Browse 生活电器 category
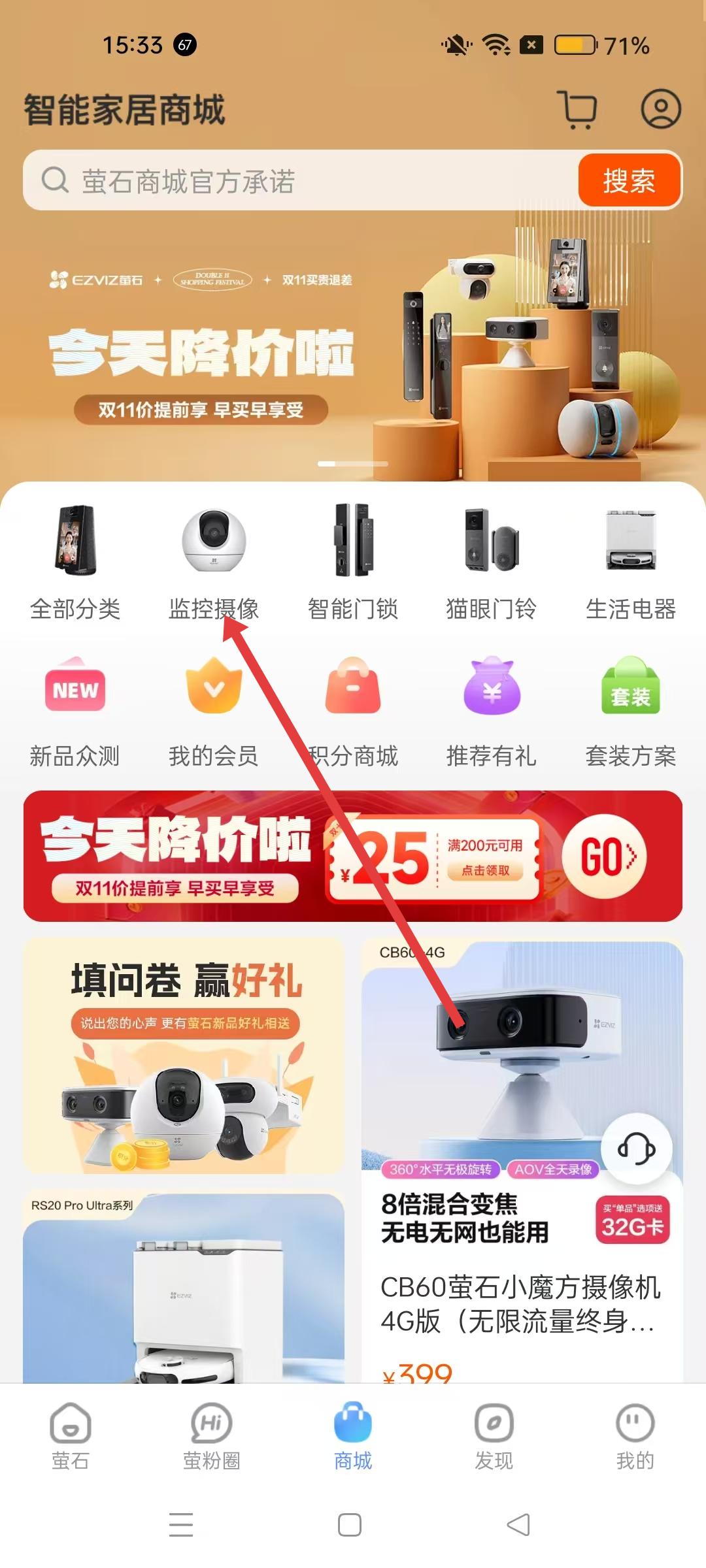The width and height of the screenshot is (706, 1568). pos(630,562)
